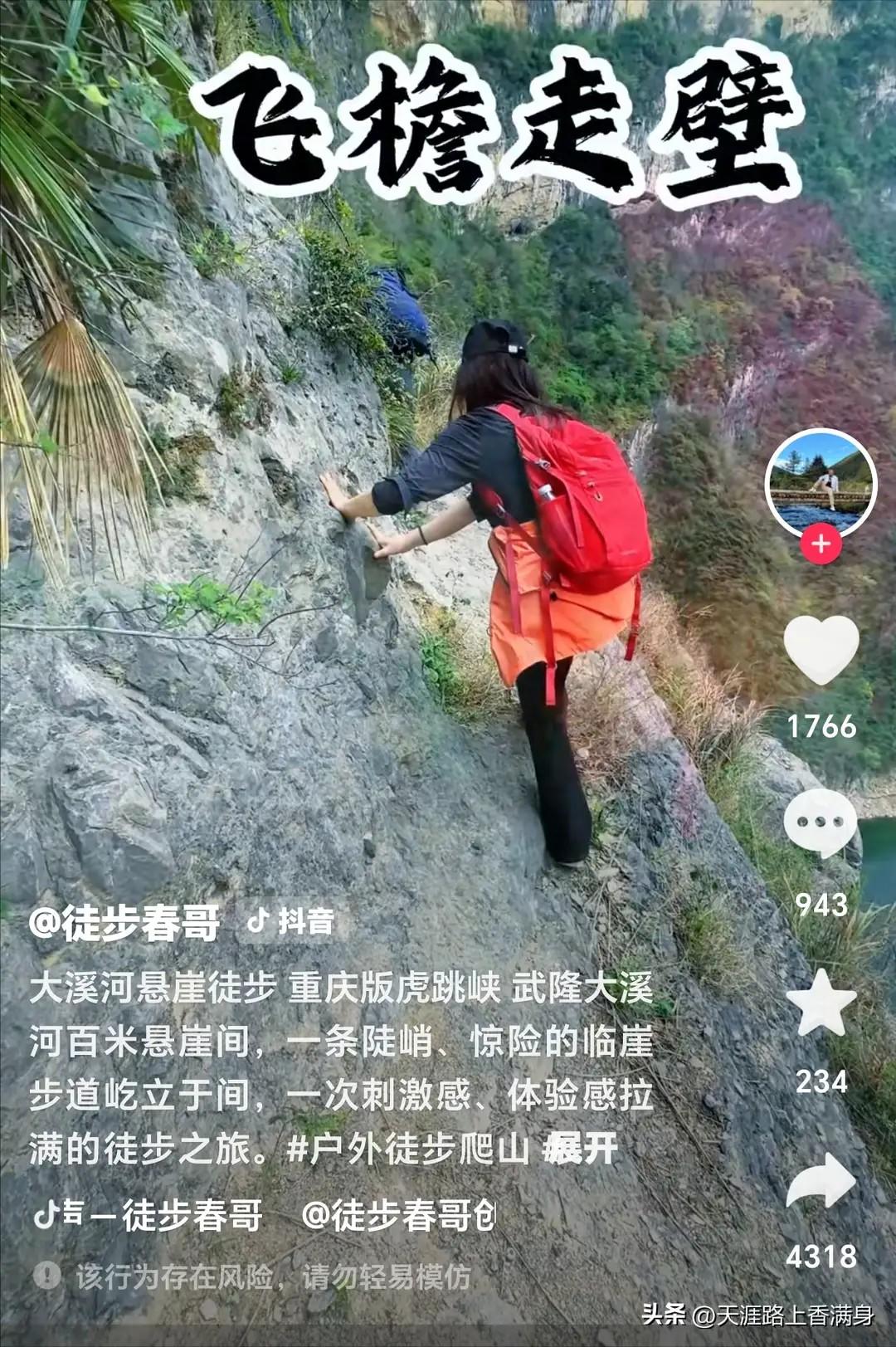896x1347 pixels.
Task: Share this video via the arrow icon
Action: 821,1181
